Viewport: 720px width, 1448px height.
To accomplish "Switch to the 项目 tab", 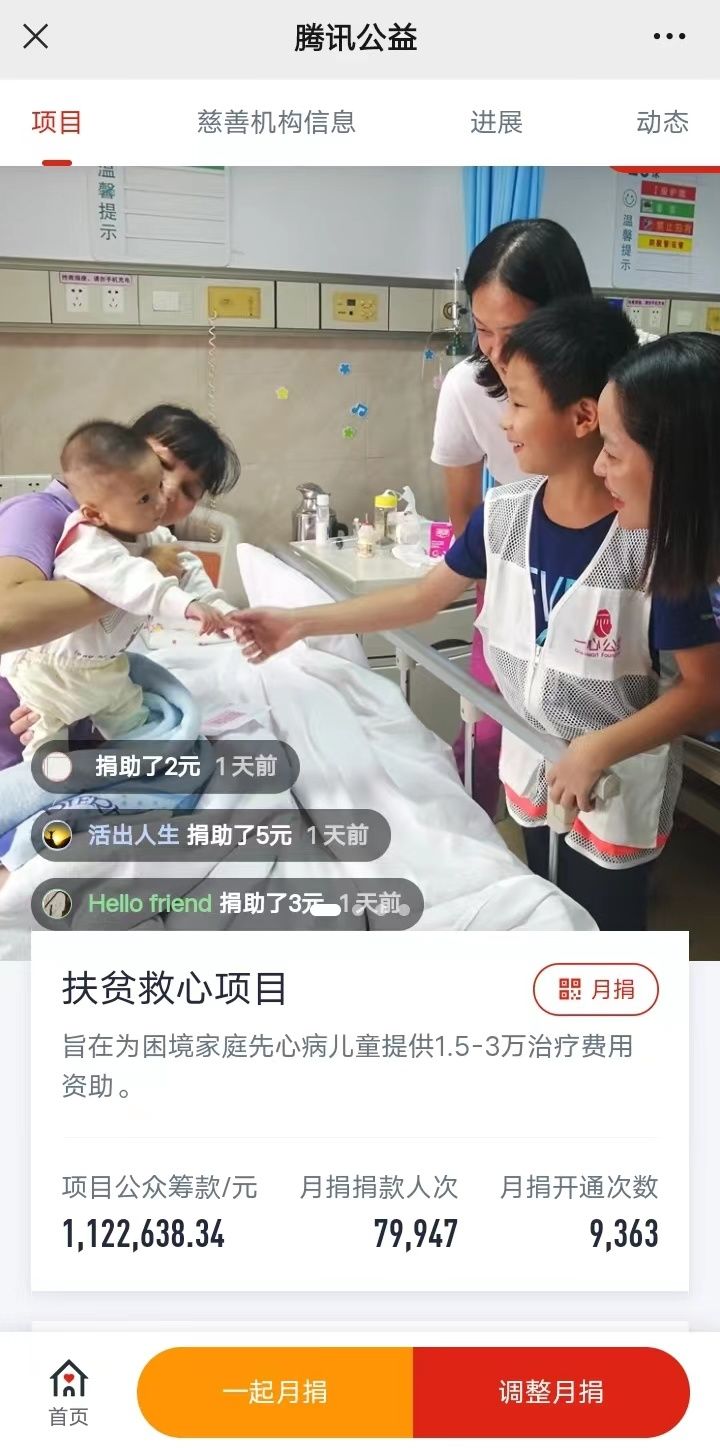I will tap(56, 123).
